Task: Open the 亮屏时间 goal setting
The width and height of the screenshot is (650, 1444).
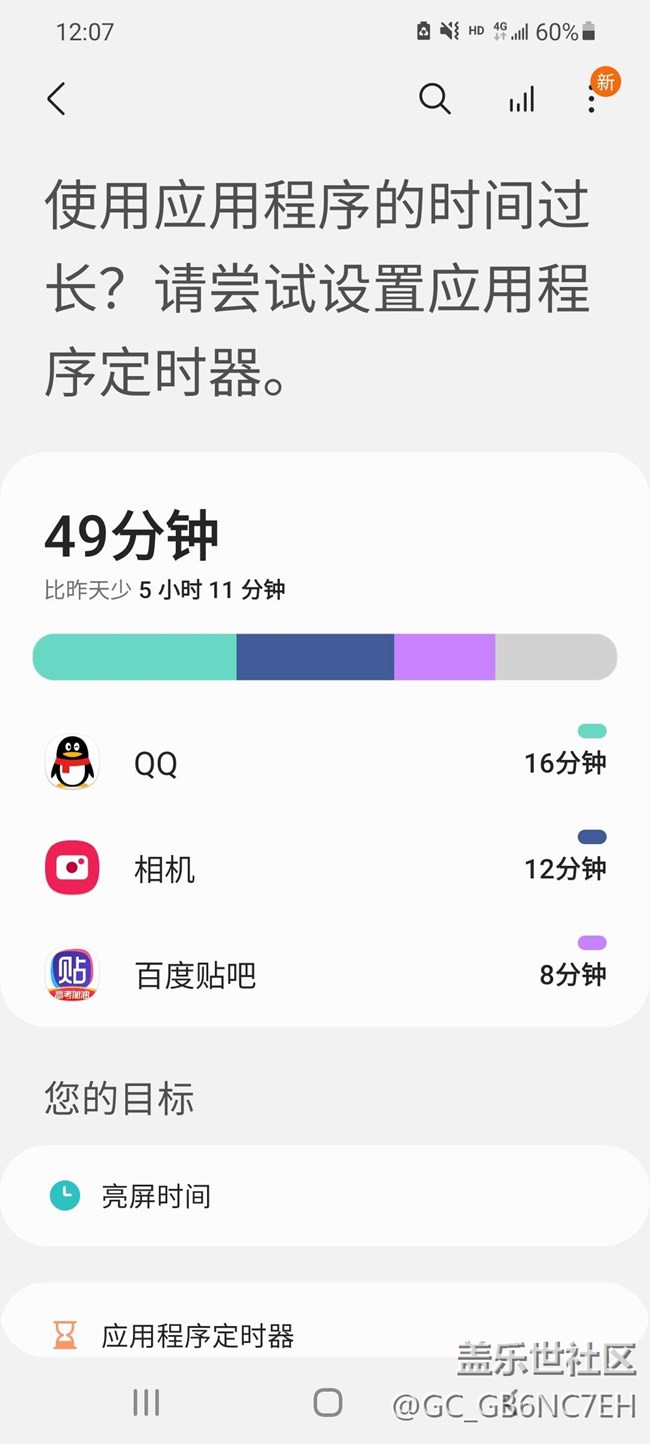Action: [x=325, y=1196]
